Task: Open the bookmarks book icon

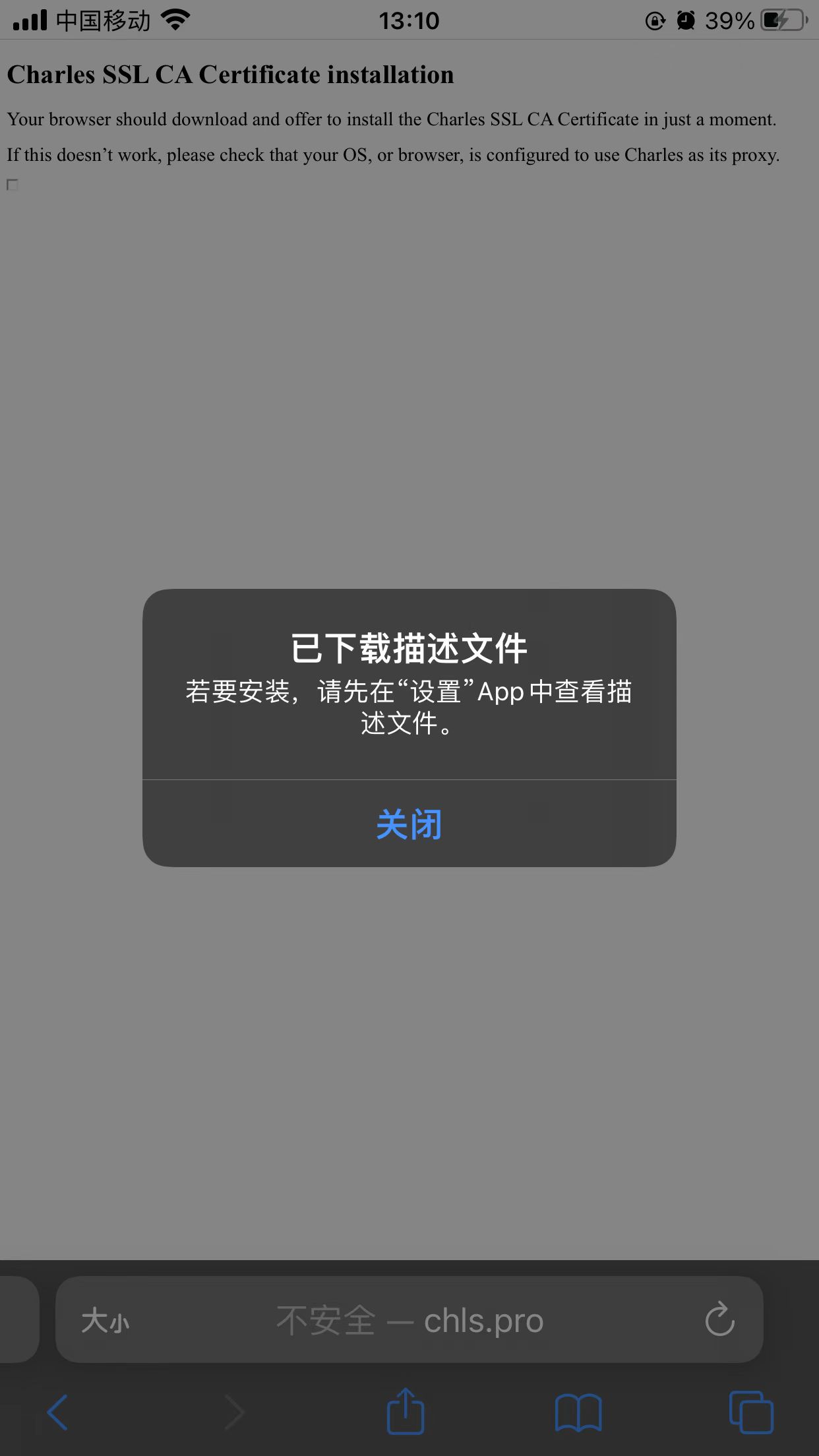Action: point(578,1412)
